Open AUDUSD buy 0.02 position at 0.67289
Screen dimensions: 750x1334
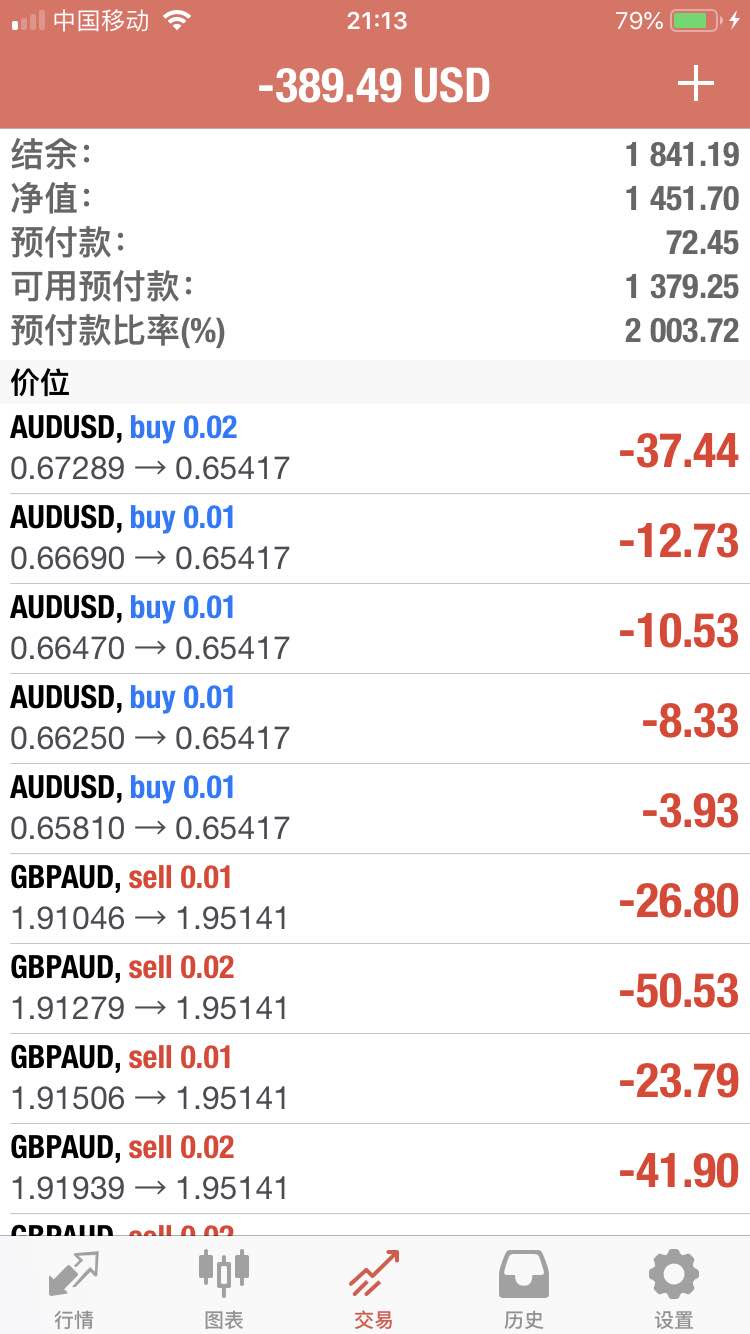(x=375, y=449)
